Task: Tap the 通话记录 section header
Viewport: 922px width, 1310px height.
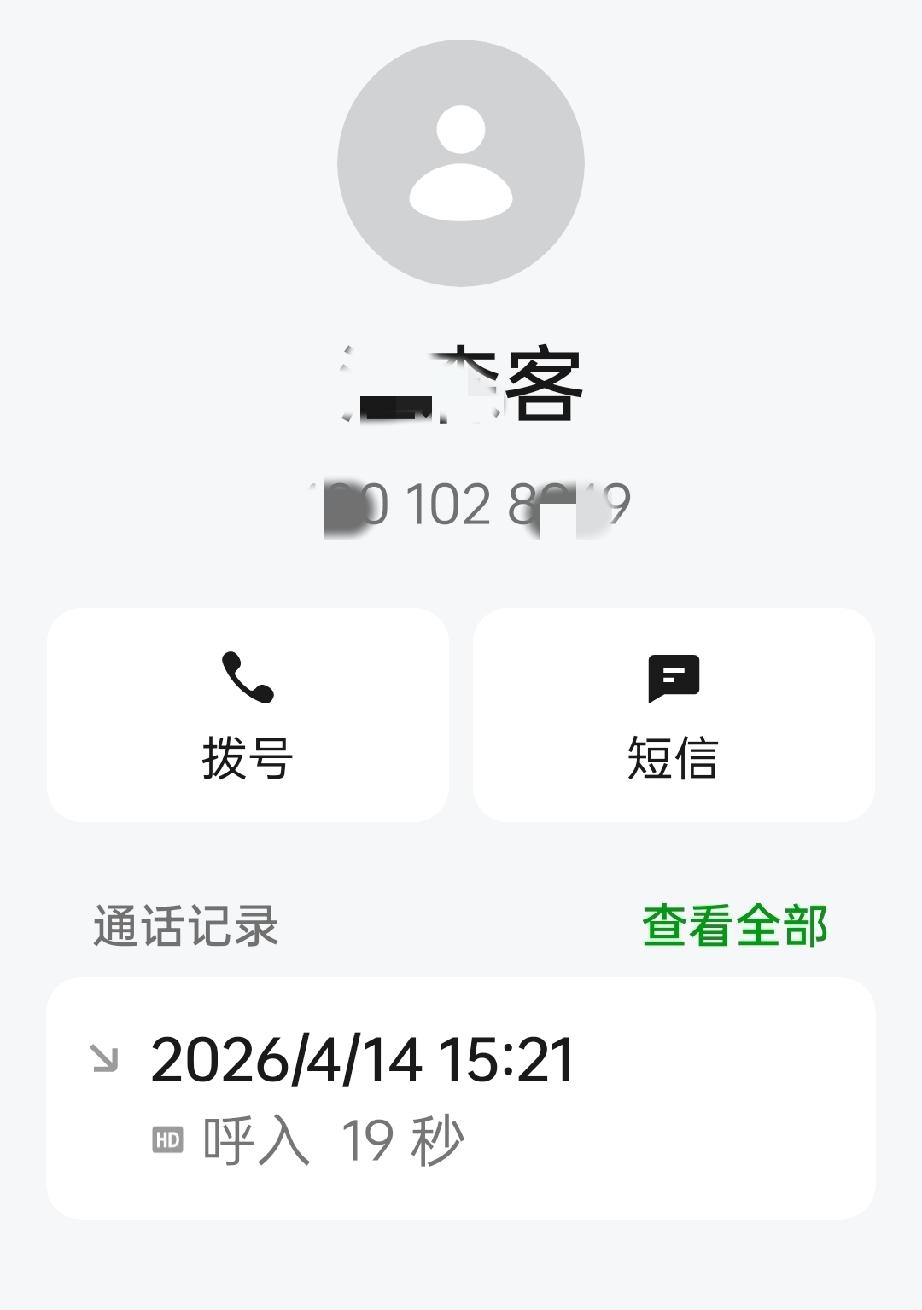Action: [183, 926]
